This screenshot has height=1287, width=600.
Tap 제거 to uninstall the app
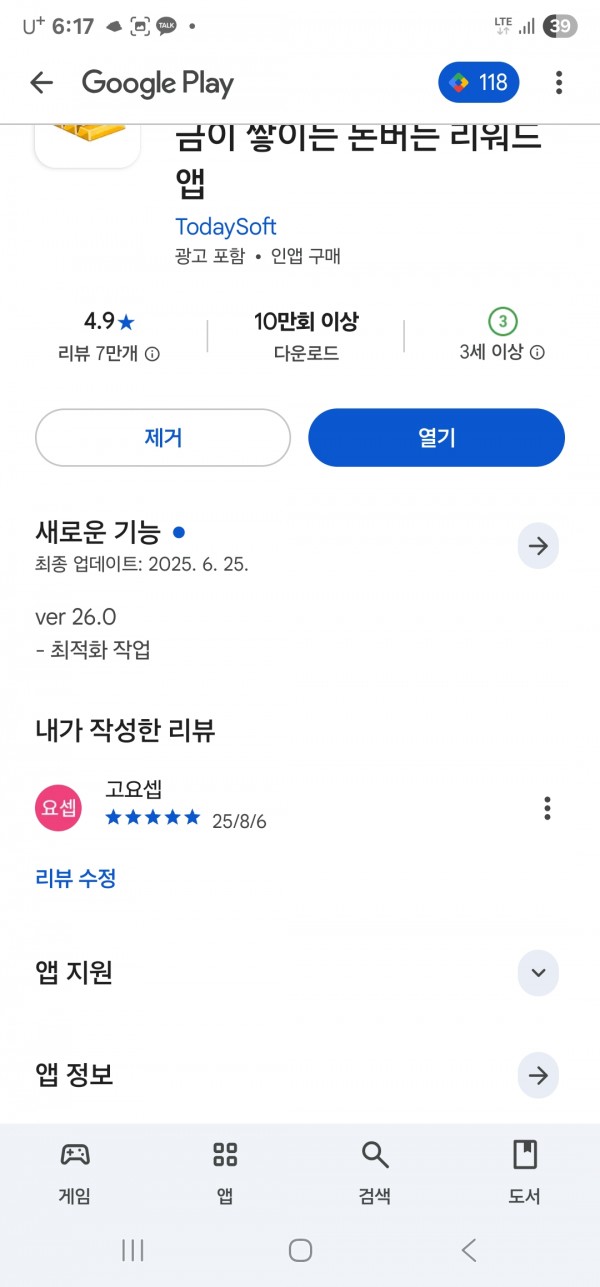(163, 437)
